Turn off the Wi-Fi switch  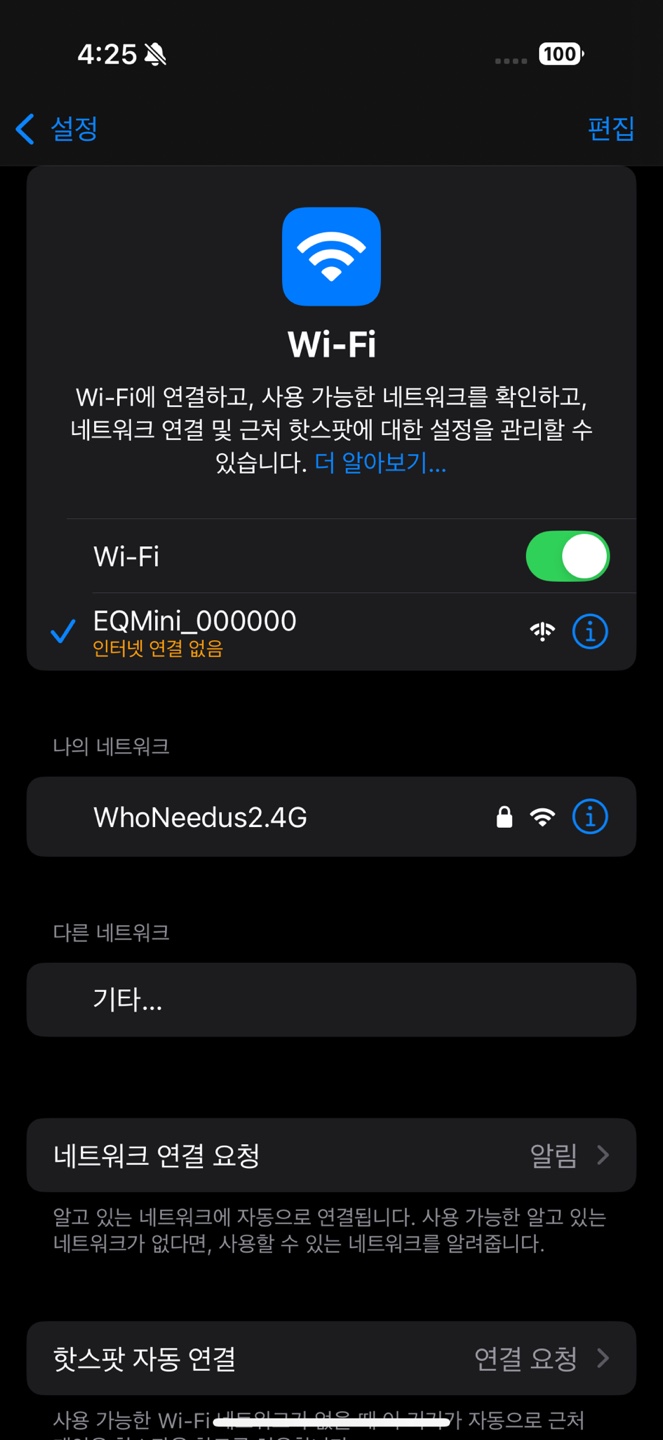pos(567,557)
